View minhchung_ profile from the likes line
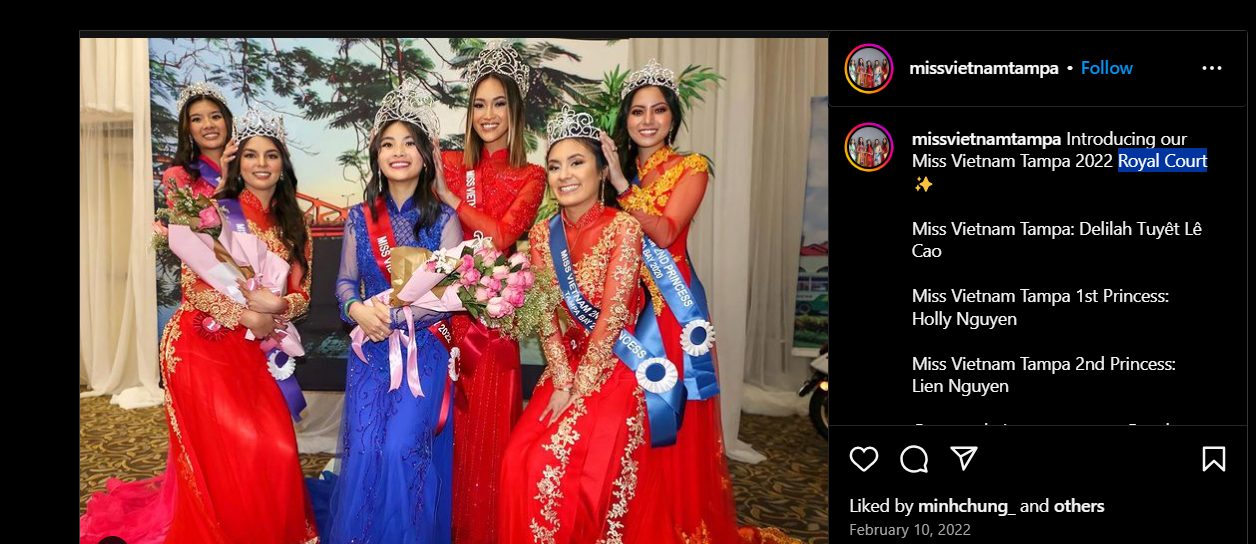The height and width of the screenshot is (544, 1256). point(966,506)
